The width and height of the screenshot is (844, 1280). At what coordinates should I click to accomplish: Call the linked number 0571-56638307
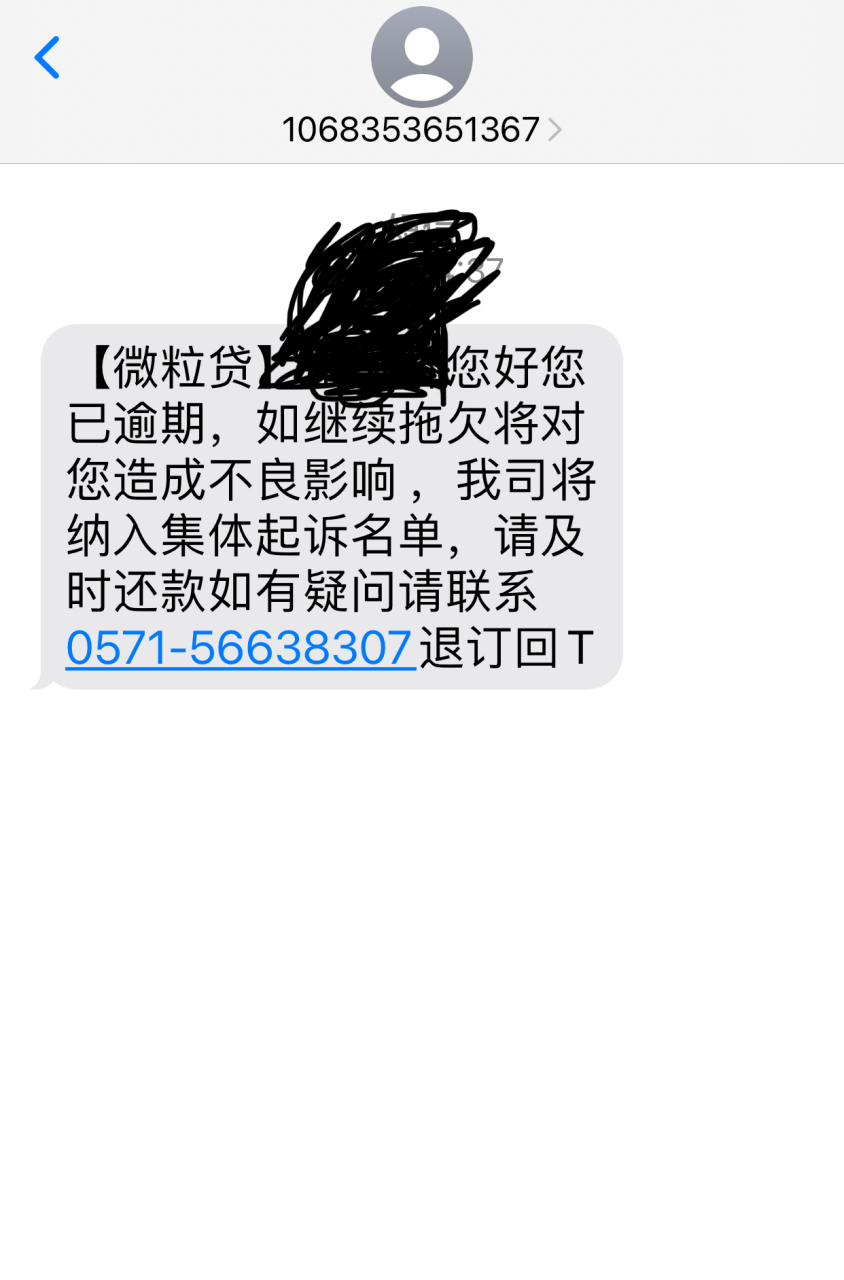240,648
